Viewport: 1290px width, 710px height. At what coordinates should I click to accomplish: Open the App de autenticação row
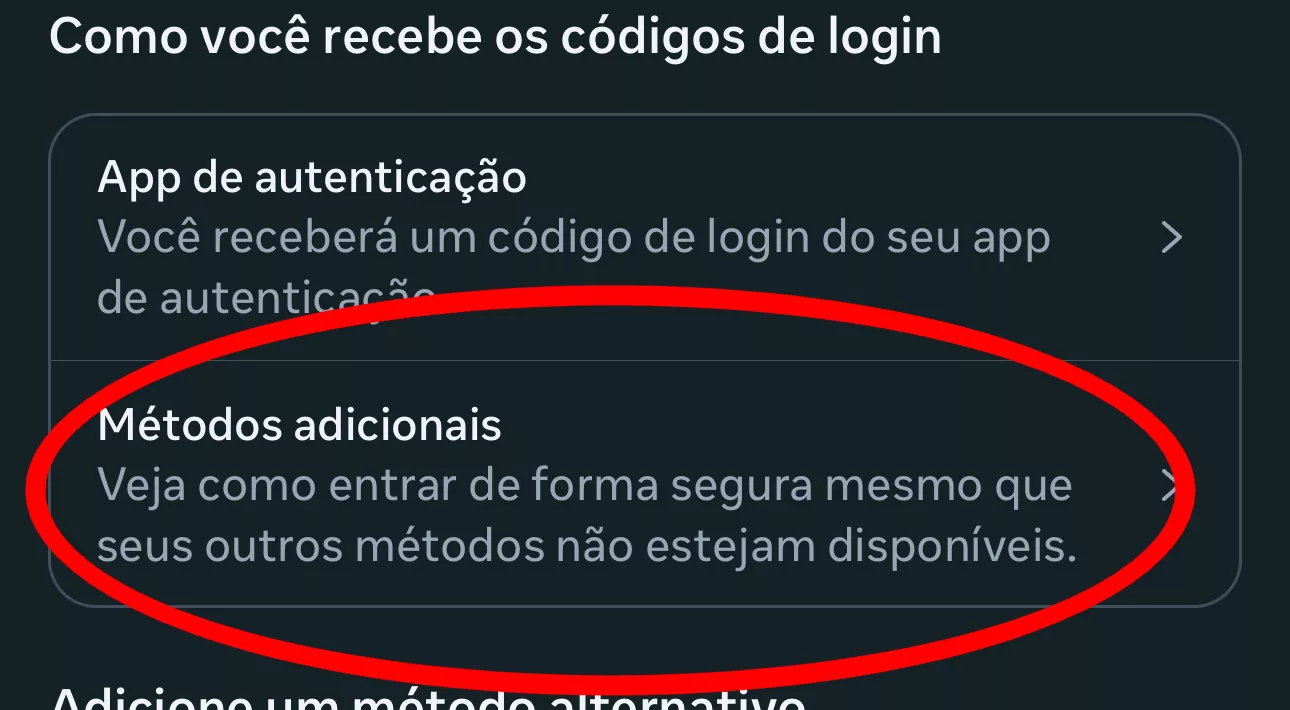tap(640, 238)
